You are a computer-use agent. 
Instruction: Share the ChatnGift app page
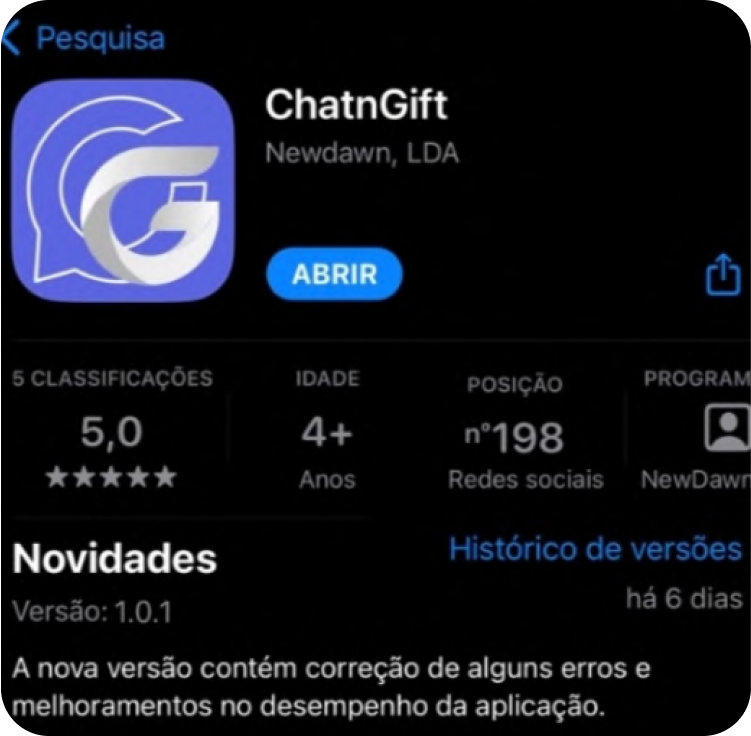click(x=722, y=274)
